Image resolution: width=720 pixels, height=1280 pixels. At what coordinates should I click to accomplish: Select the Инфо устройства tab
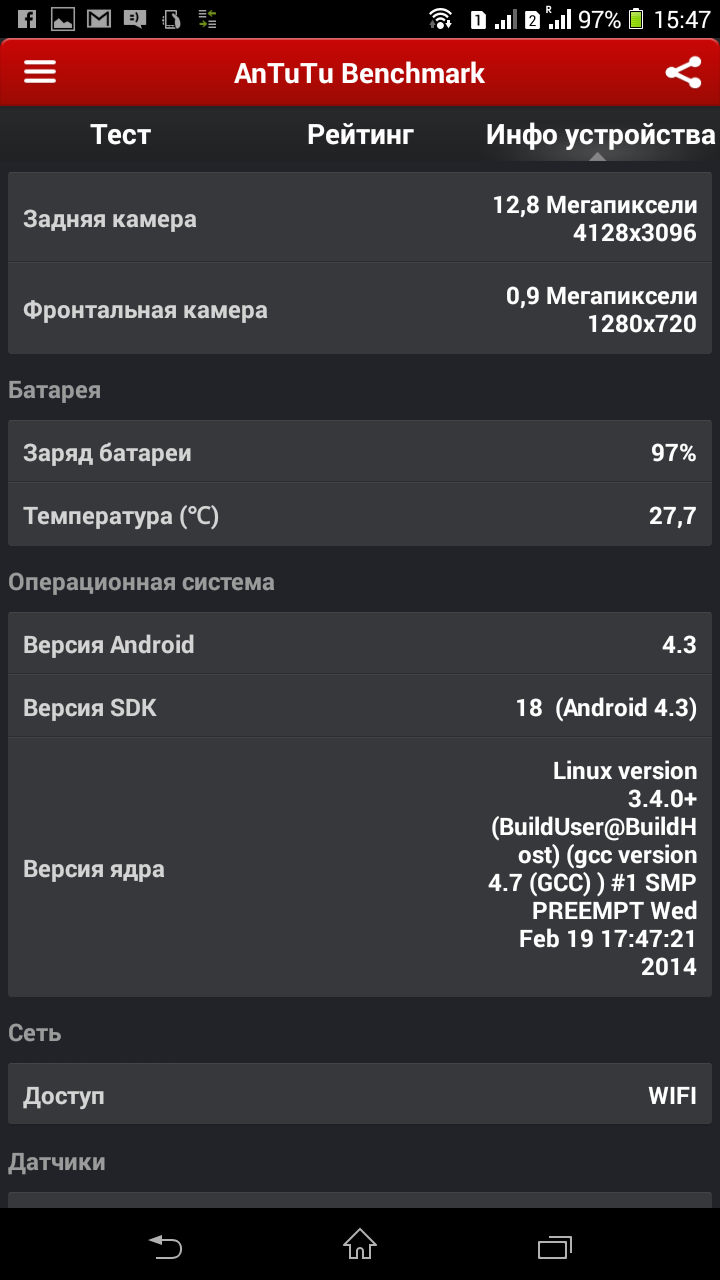(600, 135)
